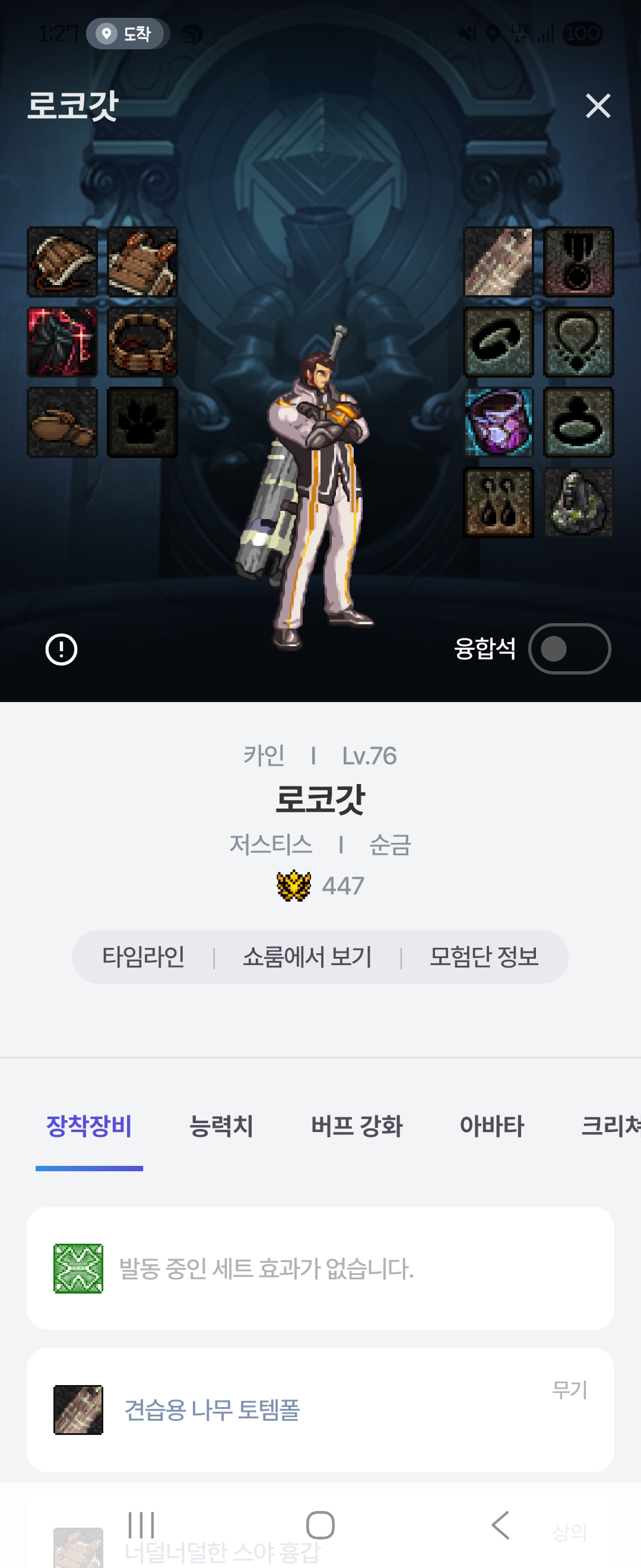Switch to the 아바타 tab

click(491, 1126)
